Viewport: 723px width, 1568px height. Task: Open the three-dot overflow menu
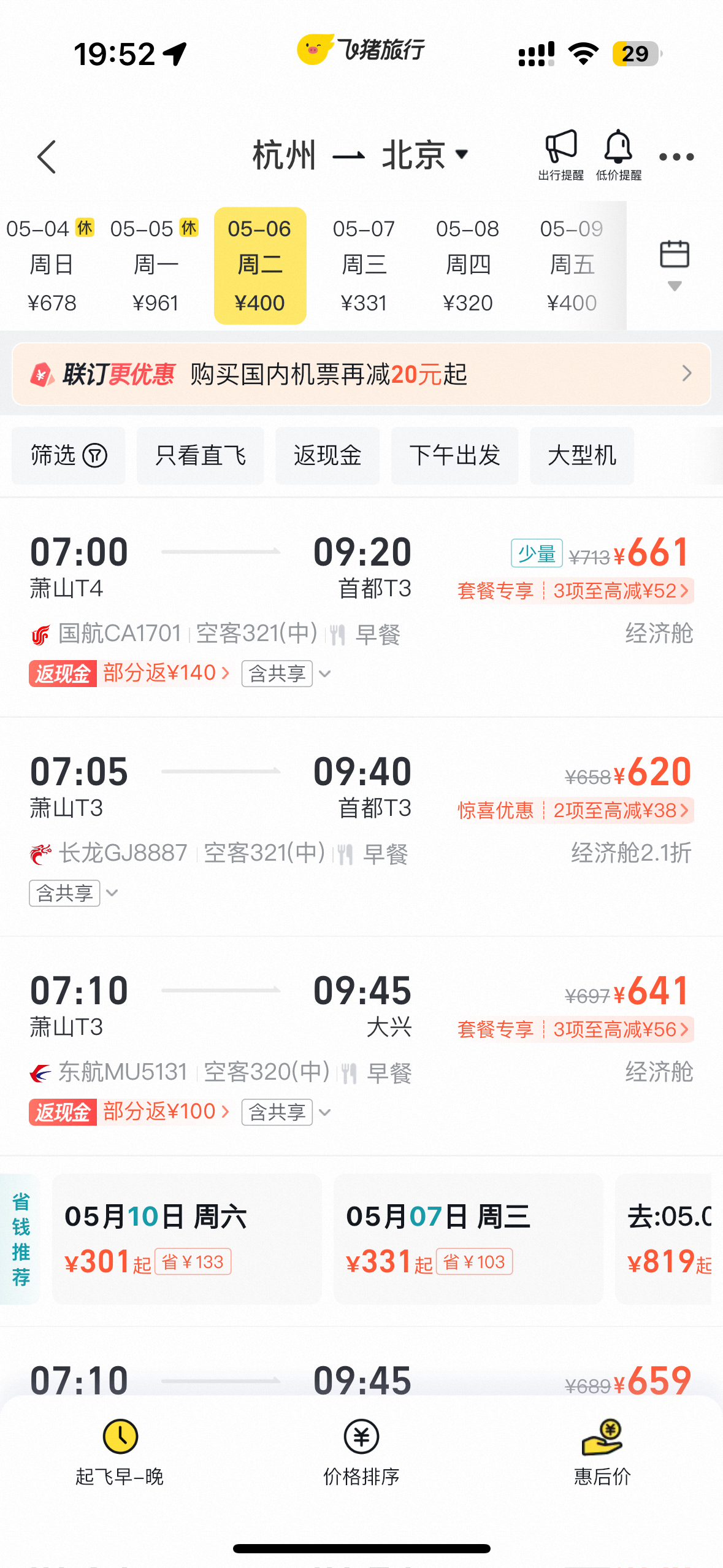pyautogui.click(x=676, y=157)
